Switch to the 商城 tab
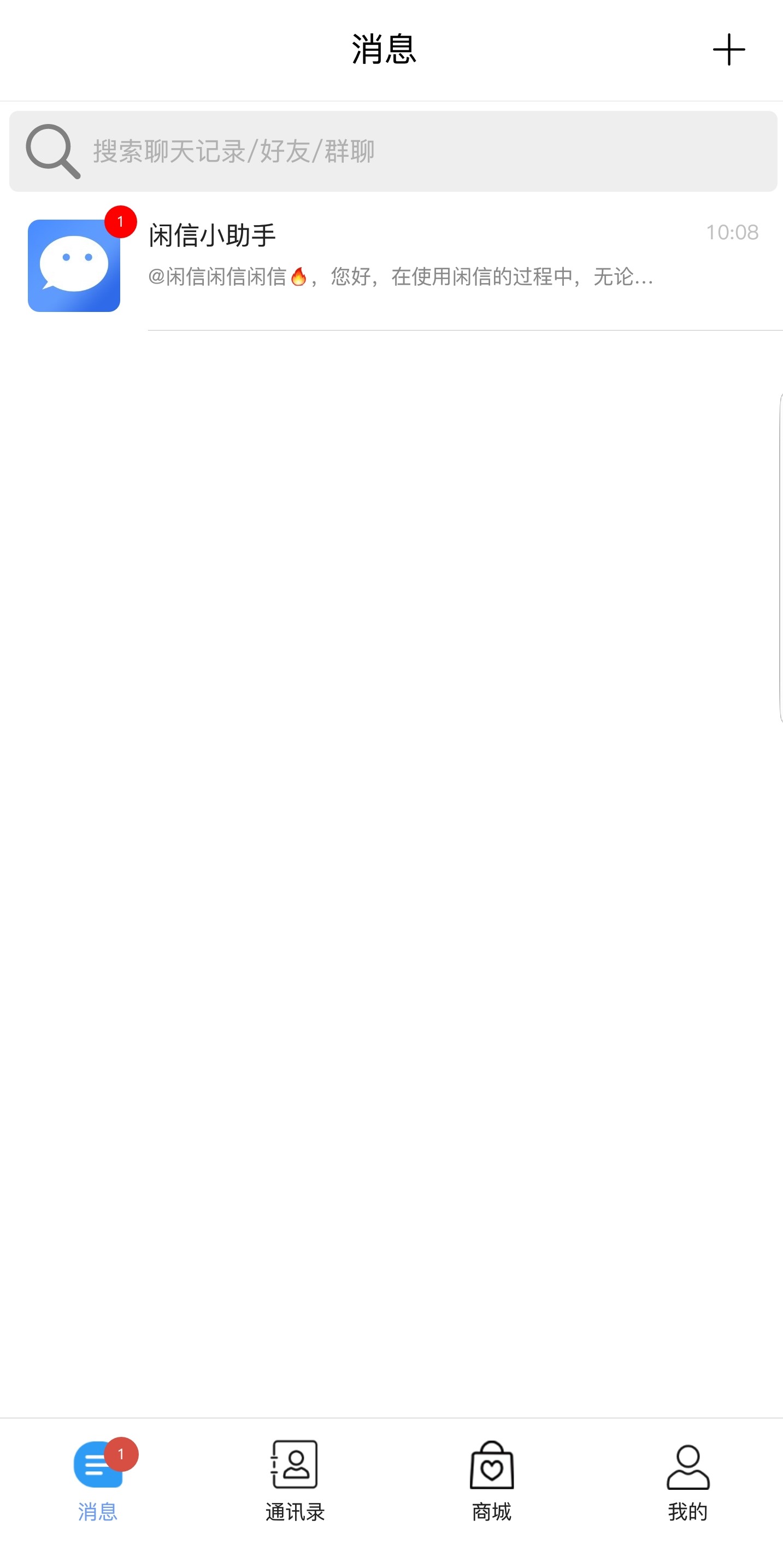 (491, 1479)
